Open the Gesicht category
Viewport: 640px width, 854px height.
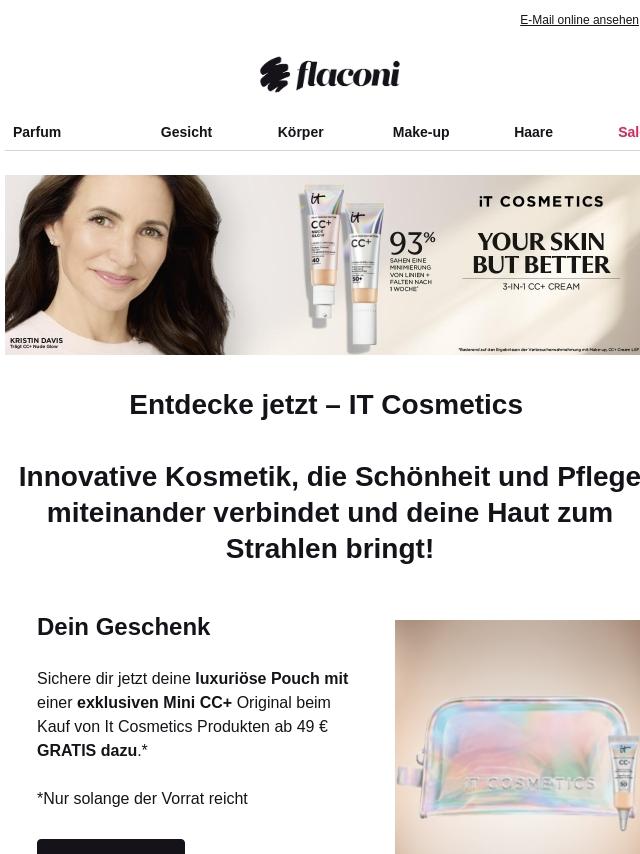point(186,132)
